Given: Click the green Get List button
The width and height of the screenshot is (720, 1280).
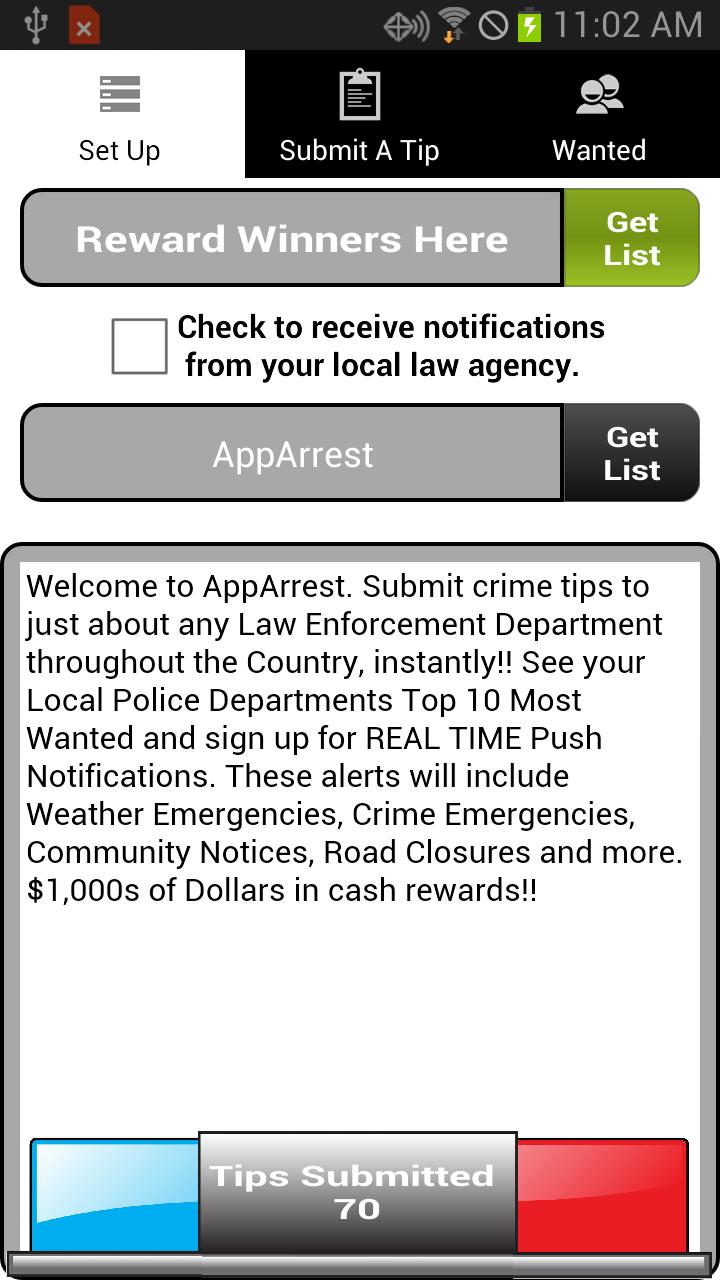Looking at the screenshot, I should pos(632,238).
